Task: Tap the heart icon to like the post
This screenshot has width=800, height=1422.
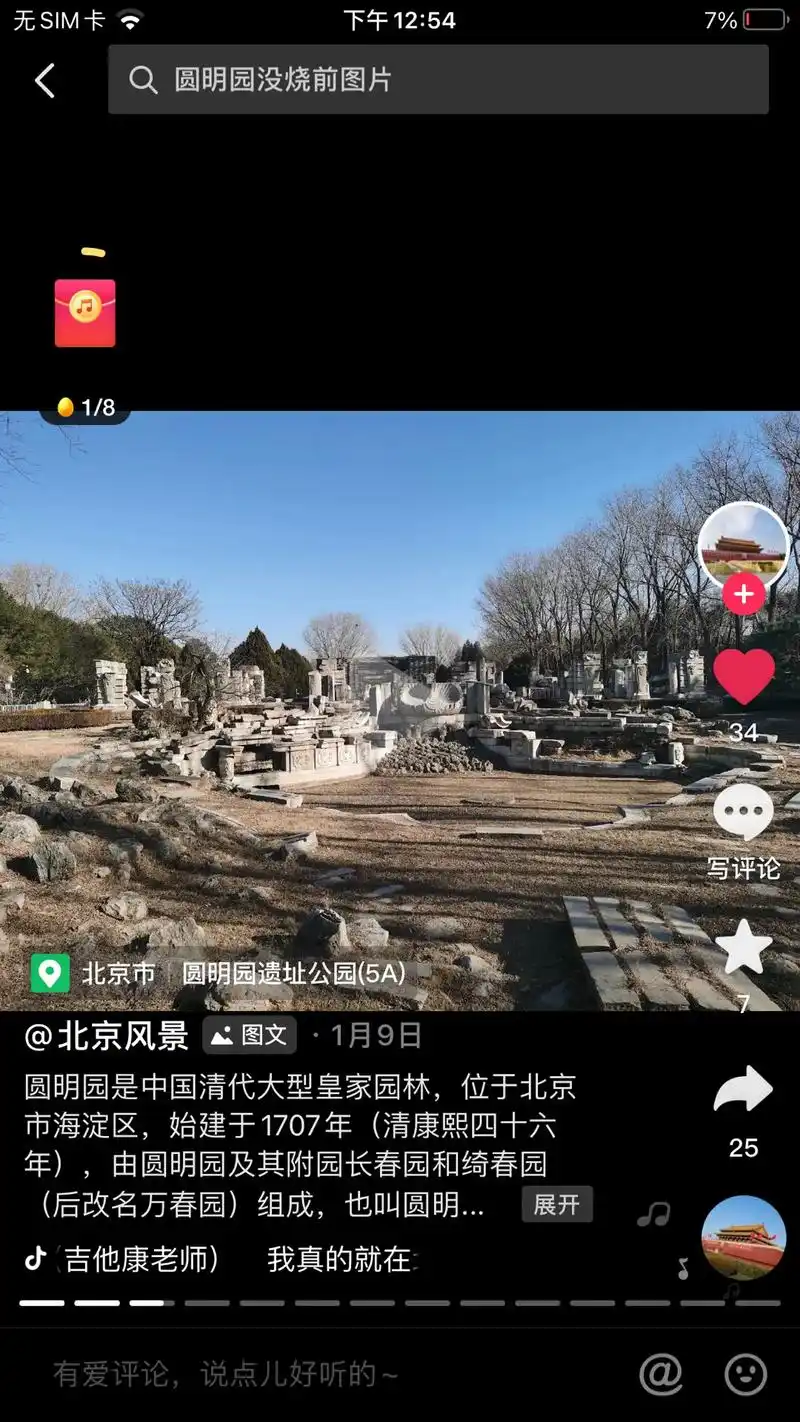Action: click(x=743, y=675)
